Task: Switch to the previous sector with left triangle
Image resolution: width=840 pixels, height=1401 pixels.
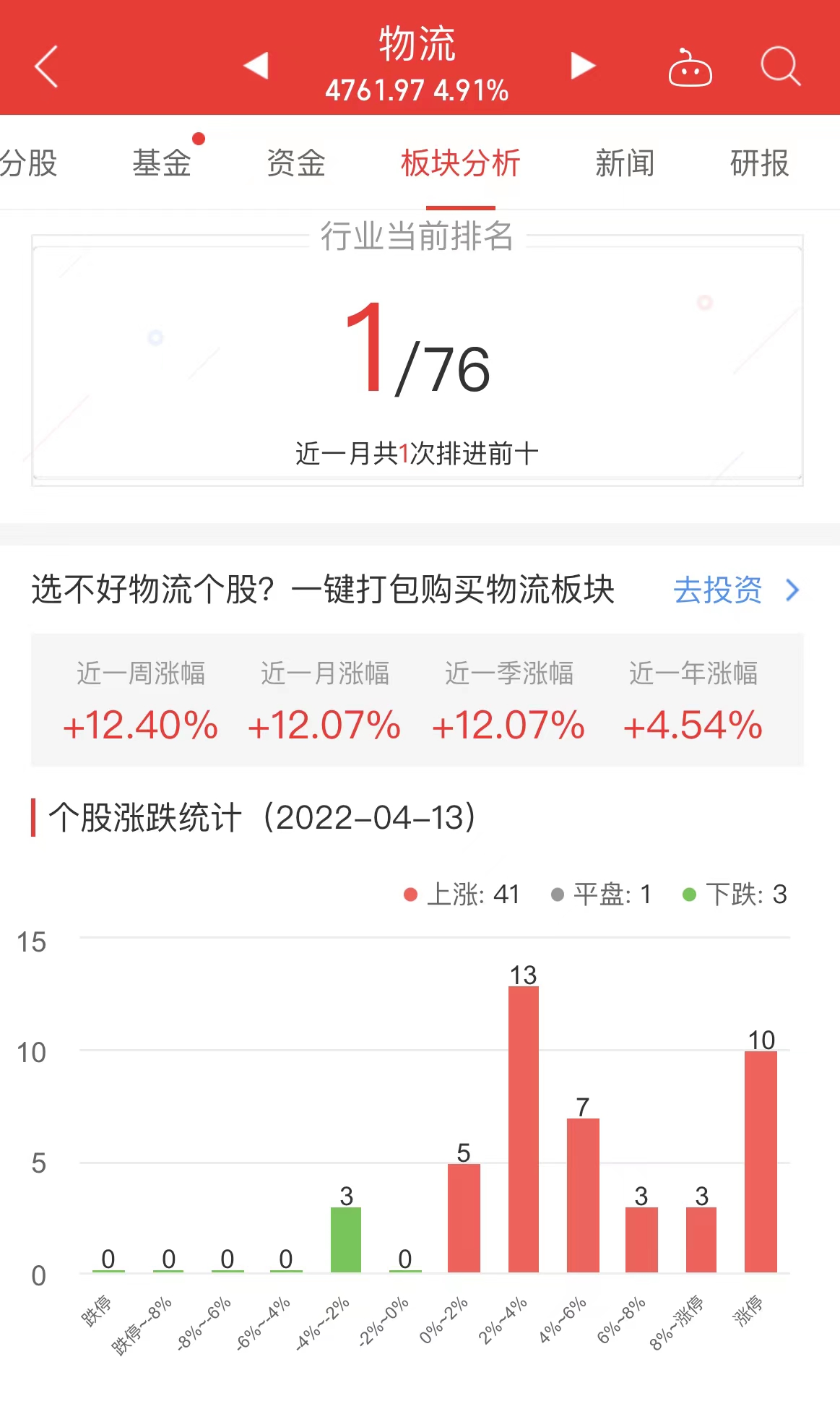Action: (256, 66)
